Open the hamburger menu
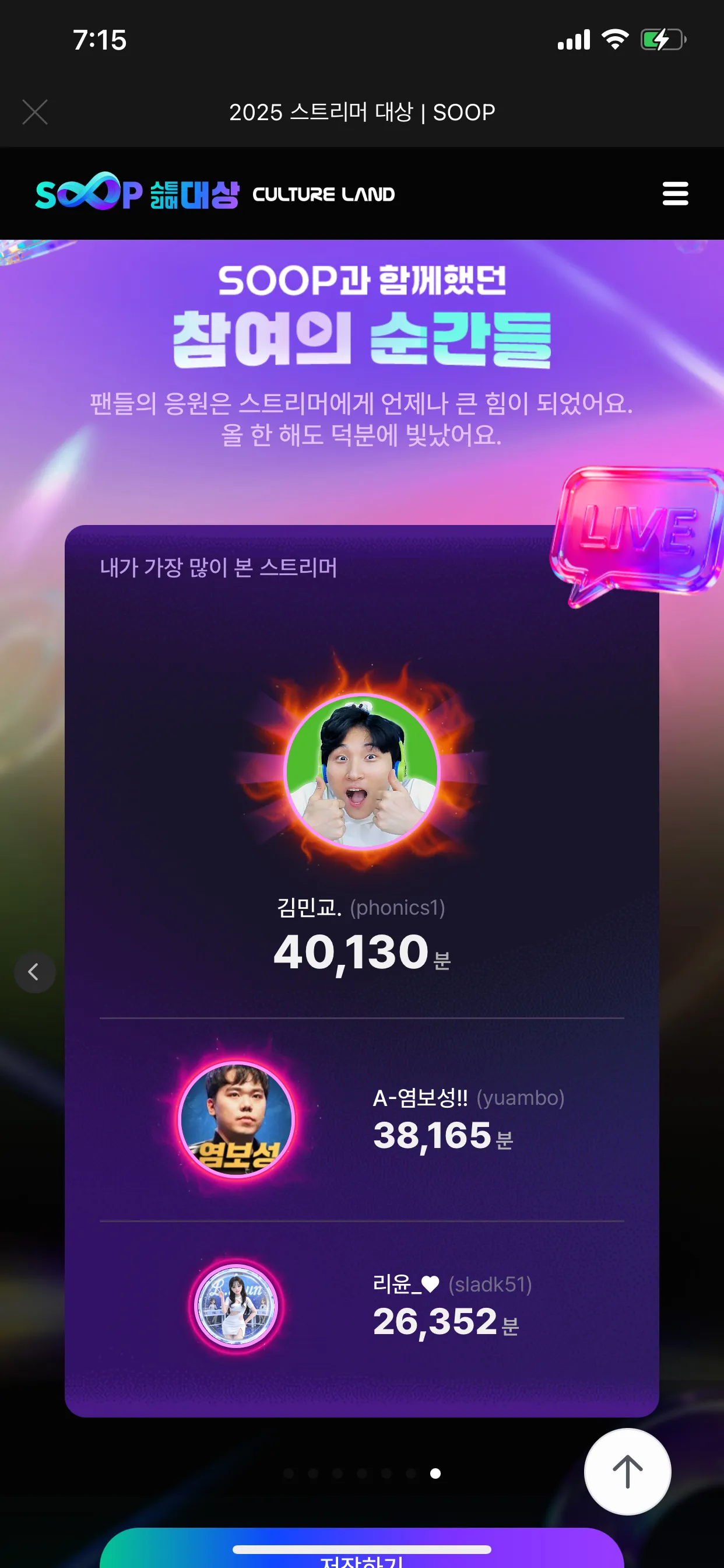Screen dimensions: 724x1568 click(674, 194)
